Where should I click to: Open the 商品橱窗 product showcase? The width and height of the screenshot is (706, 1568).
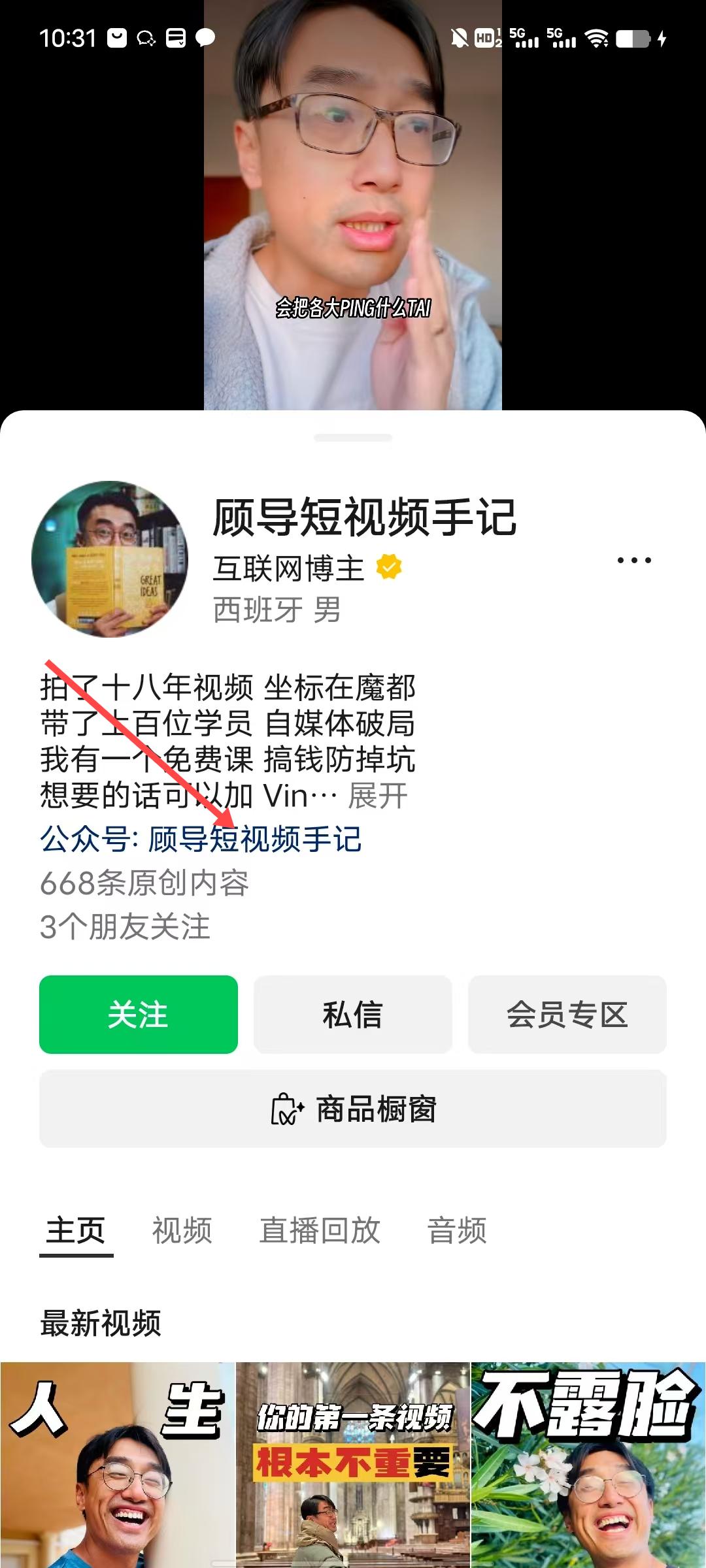point(353,1109)
